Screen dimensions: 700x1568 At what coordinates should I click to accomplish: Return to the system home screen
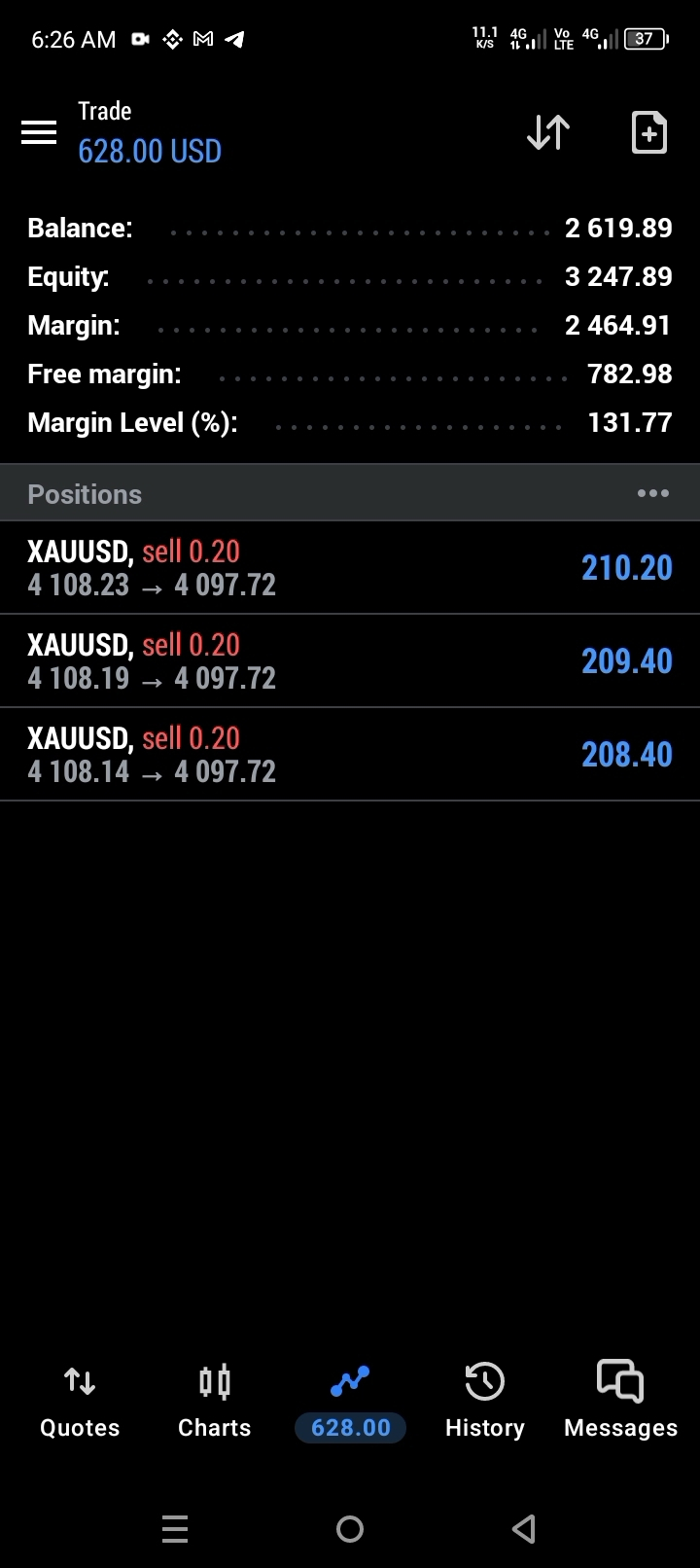(x=350, y=1529)
